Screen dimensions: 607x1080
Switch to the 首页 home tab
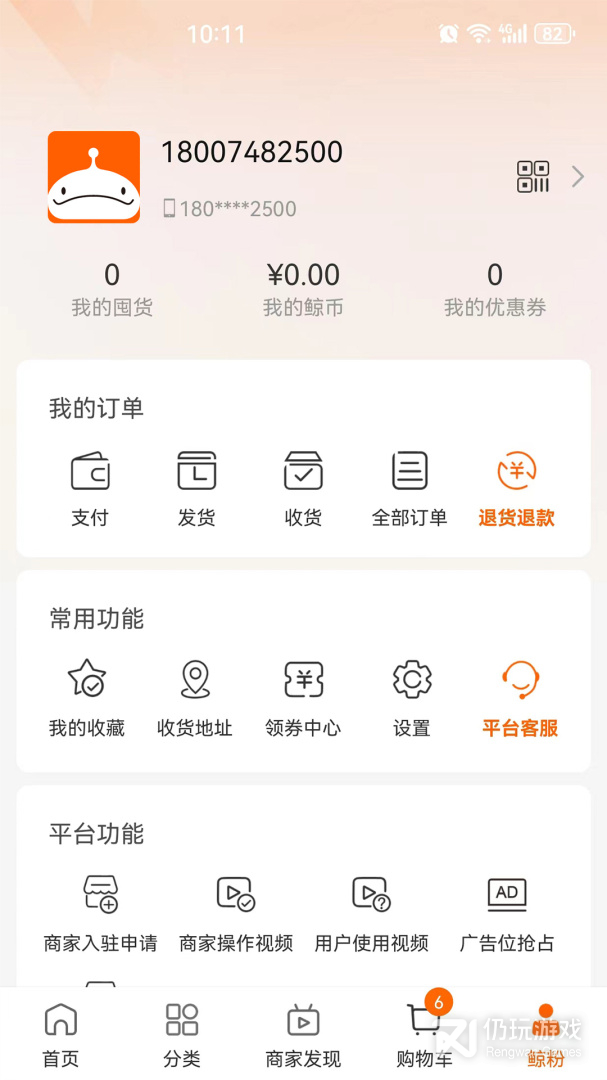61,1035
